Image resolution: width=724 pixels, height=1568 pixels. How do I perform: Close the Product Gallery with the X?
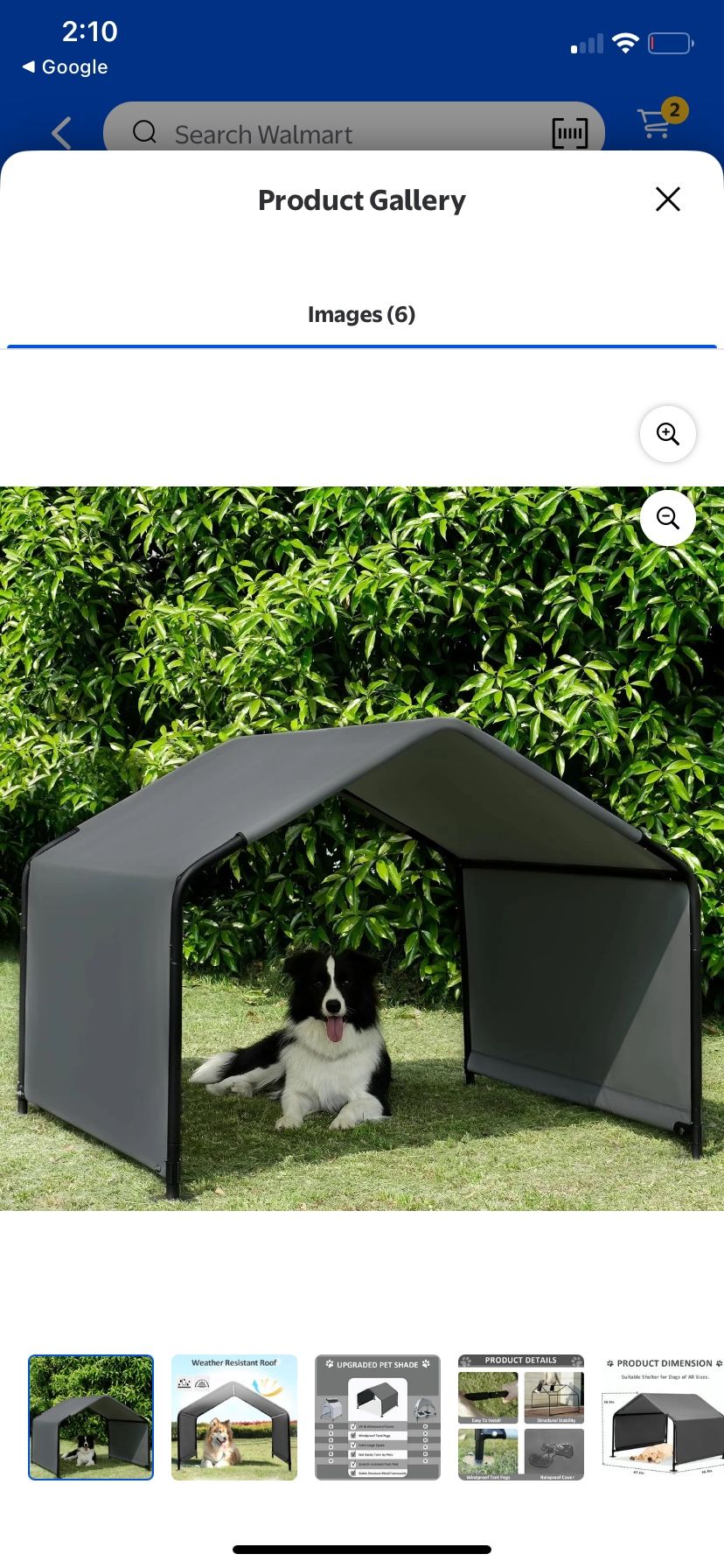click(667, 199)
